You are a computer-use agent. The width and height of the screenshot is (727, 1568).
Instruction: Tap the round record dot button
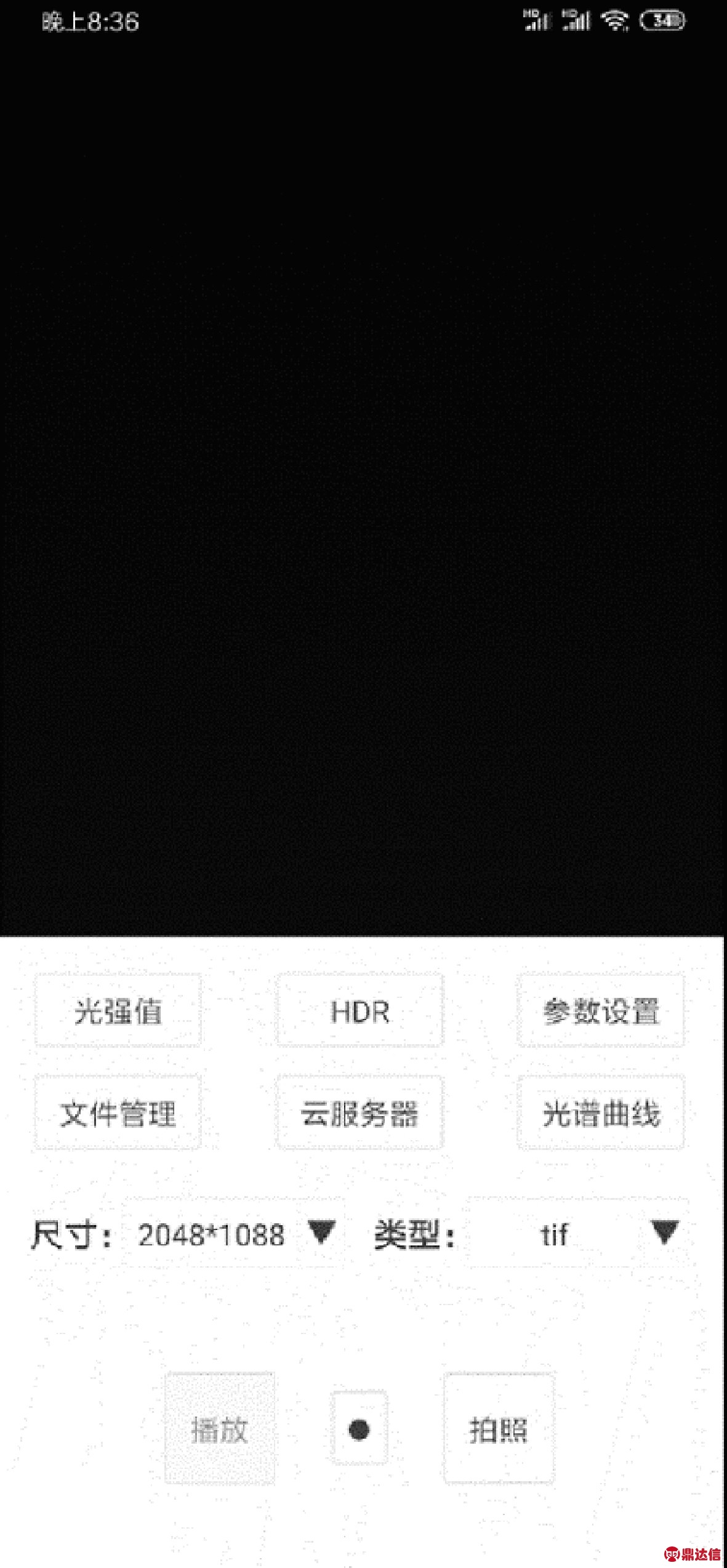359,1429
